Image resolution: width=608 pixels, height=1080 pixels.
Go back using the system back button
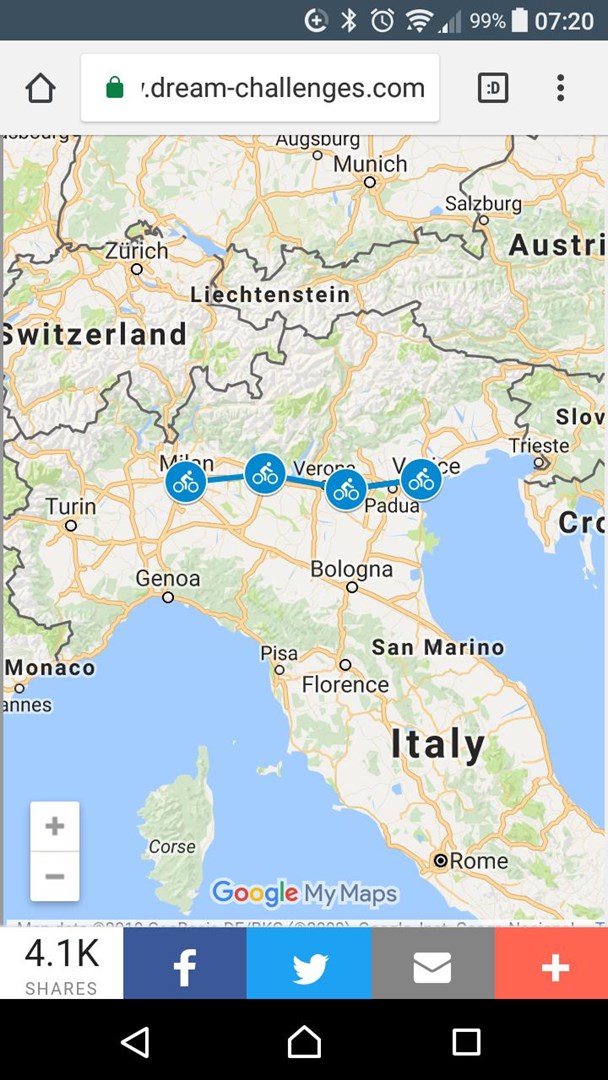[135, 1042]
